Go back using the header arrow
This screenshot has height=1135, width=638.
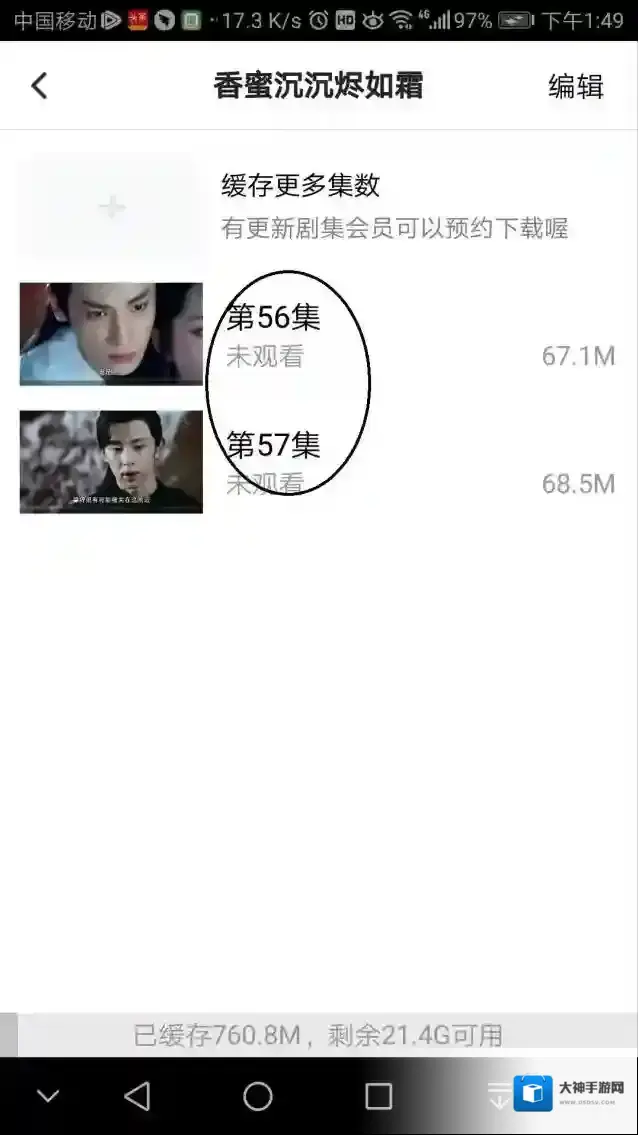(39, 86)
